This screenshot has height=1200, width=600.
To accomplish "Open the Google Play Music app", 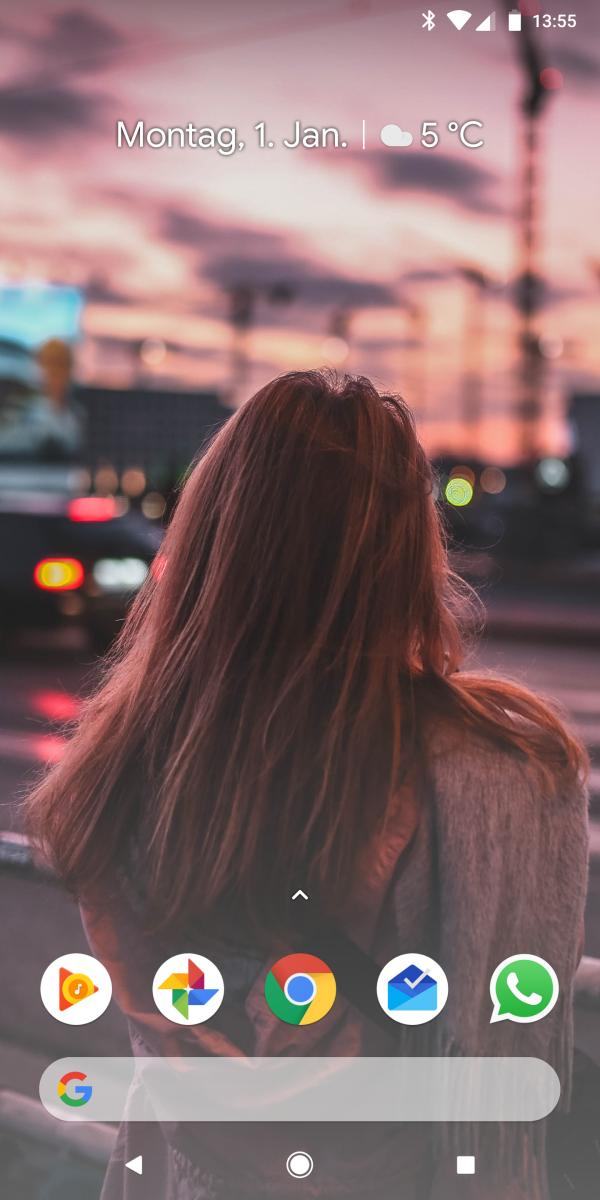I will tap(76, 989).
